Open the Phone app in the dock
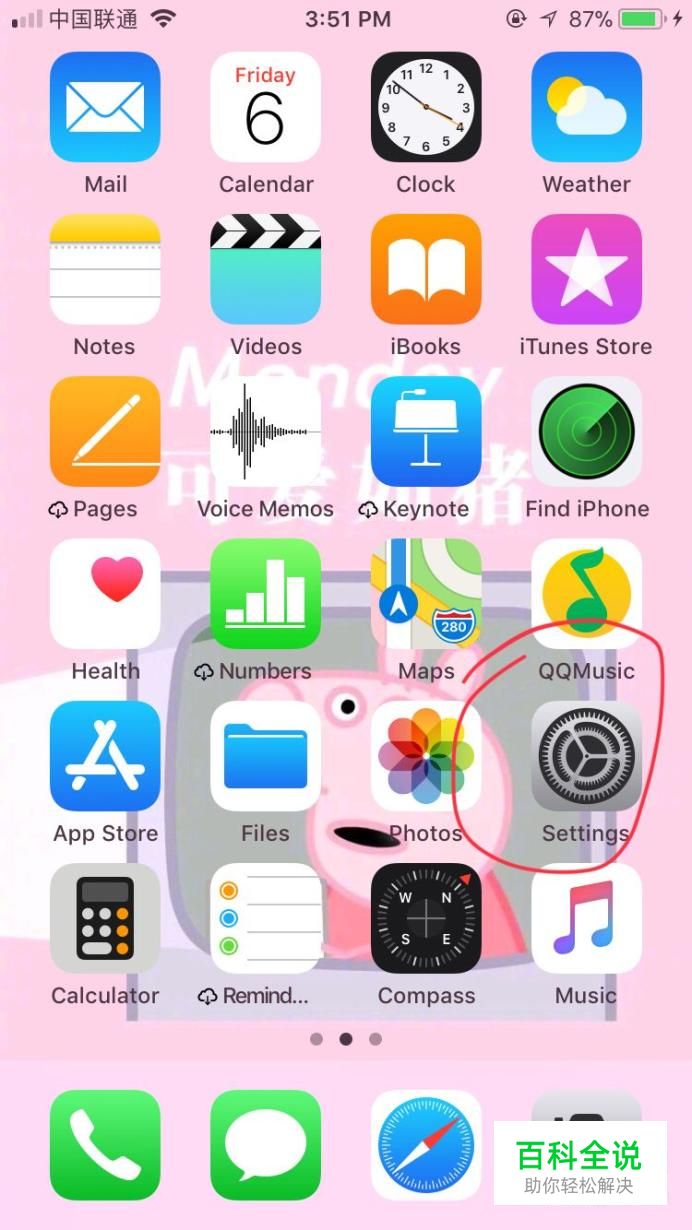The width and height of the screenshot is (692, 1230). [x=105, y=1145]
